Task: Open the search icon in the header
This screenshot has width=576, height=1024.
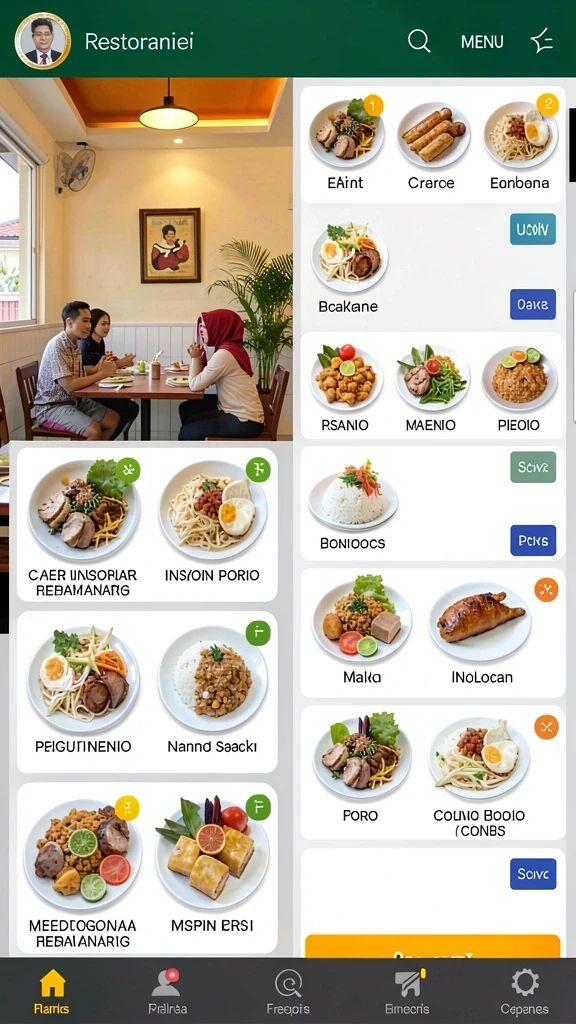Action: [x=419, y=41]
